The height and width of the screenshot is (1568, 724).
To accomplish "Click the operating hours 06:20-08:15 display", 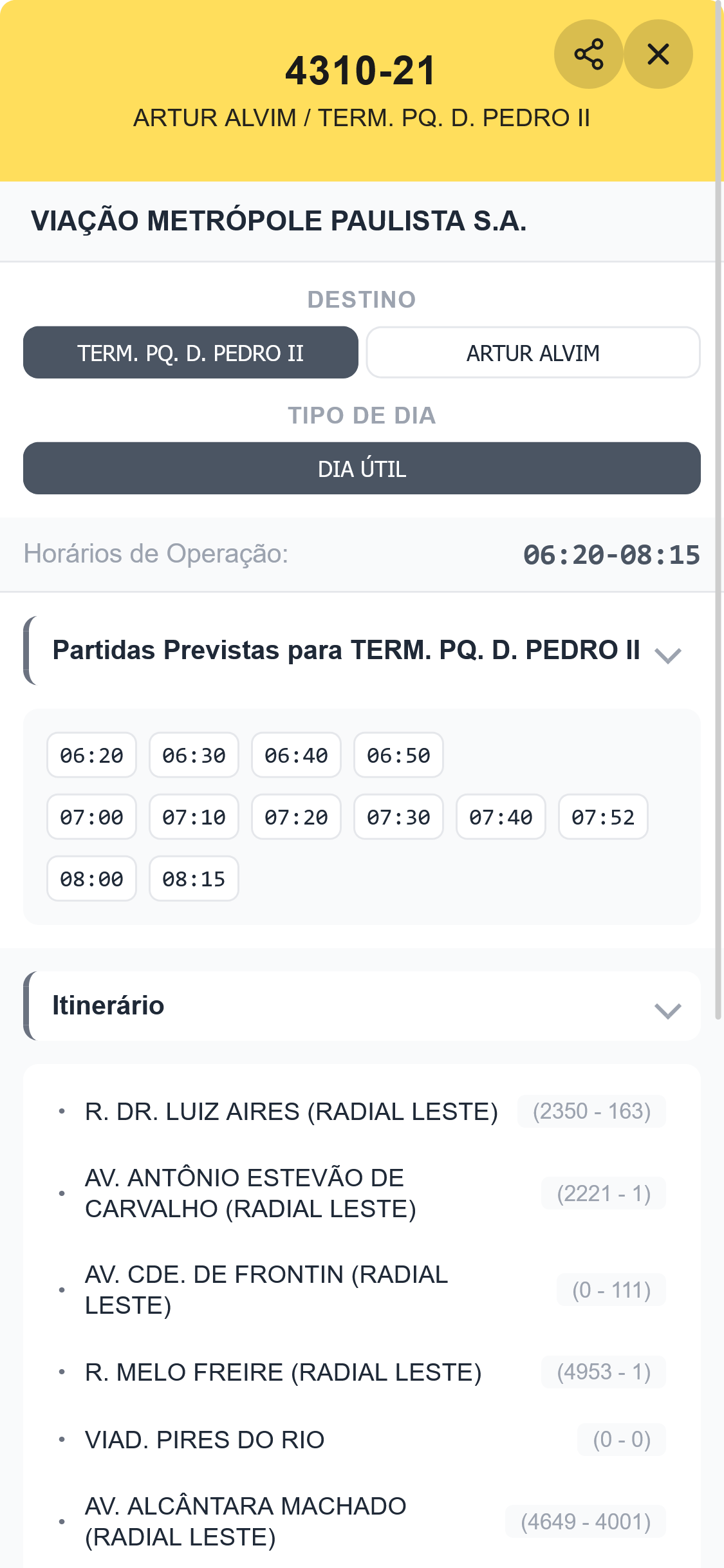I will (610, 555).
